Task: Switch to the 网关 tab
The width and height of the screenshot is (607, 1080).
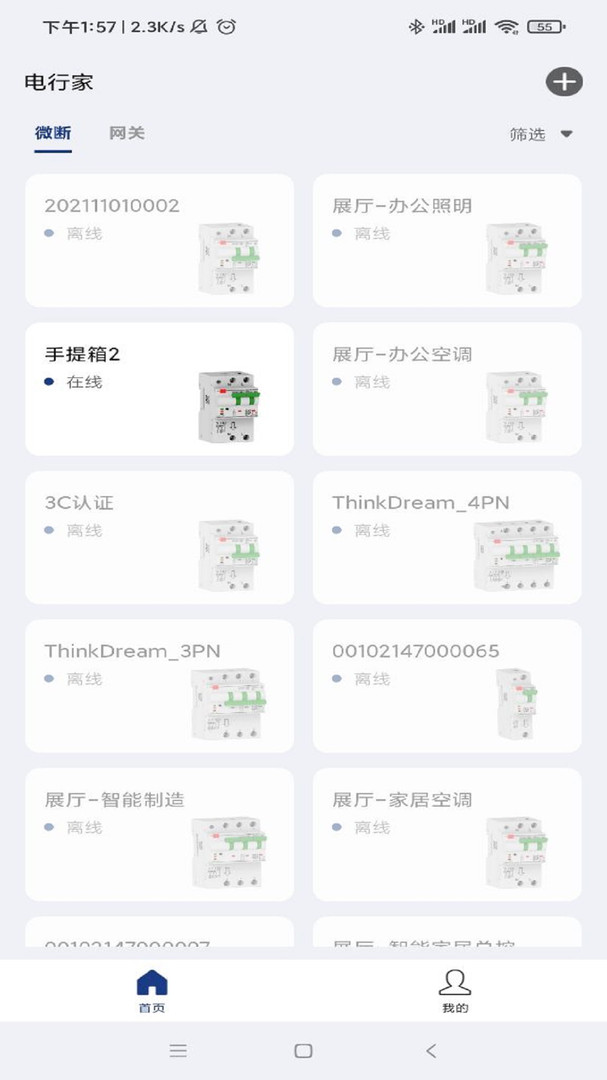Action: (x=127, y=133)
